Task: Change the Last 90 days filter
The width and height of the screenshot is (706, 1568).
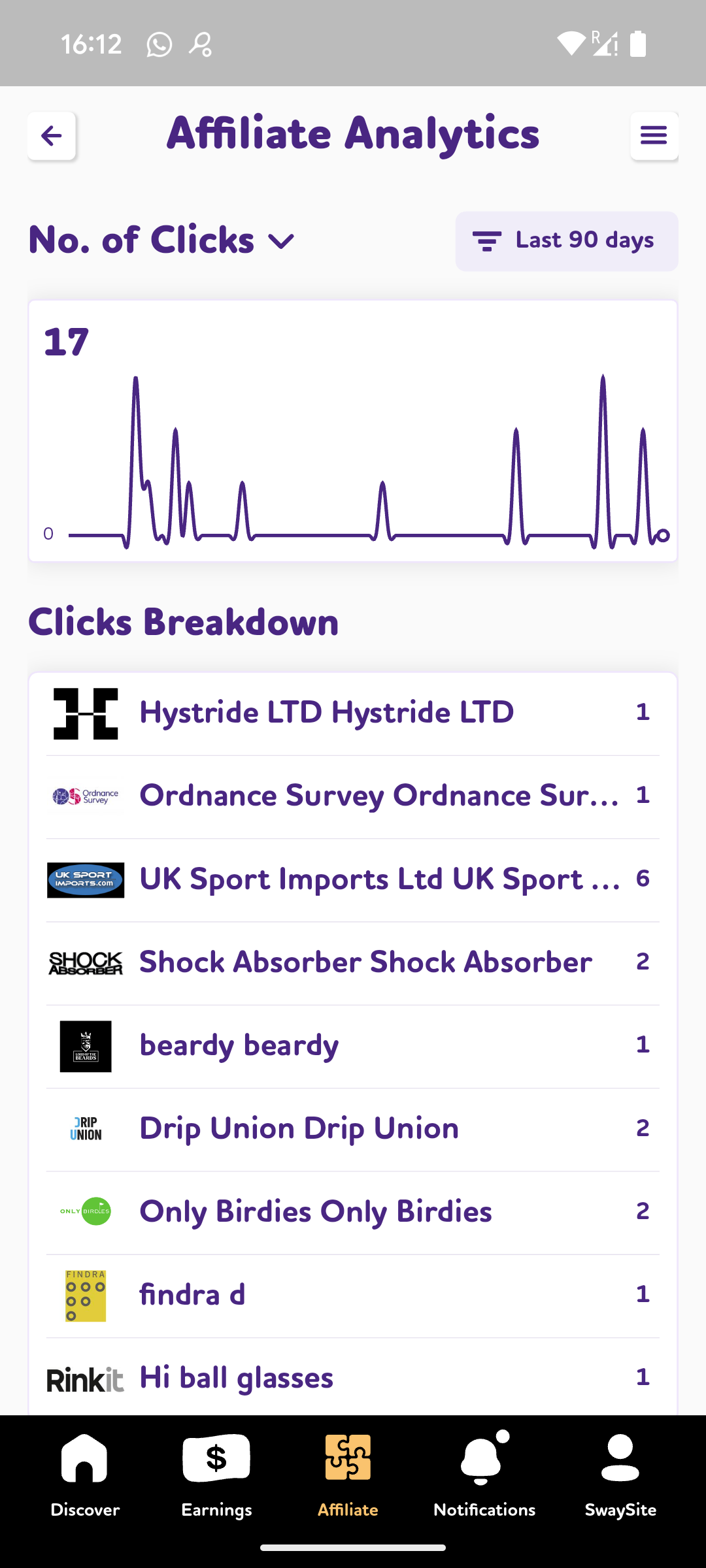Action: click(567, 241)
